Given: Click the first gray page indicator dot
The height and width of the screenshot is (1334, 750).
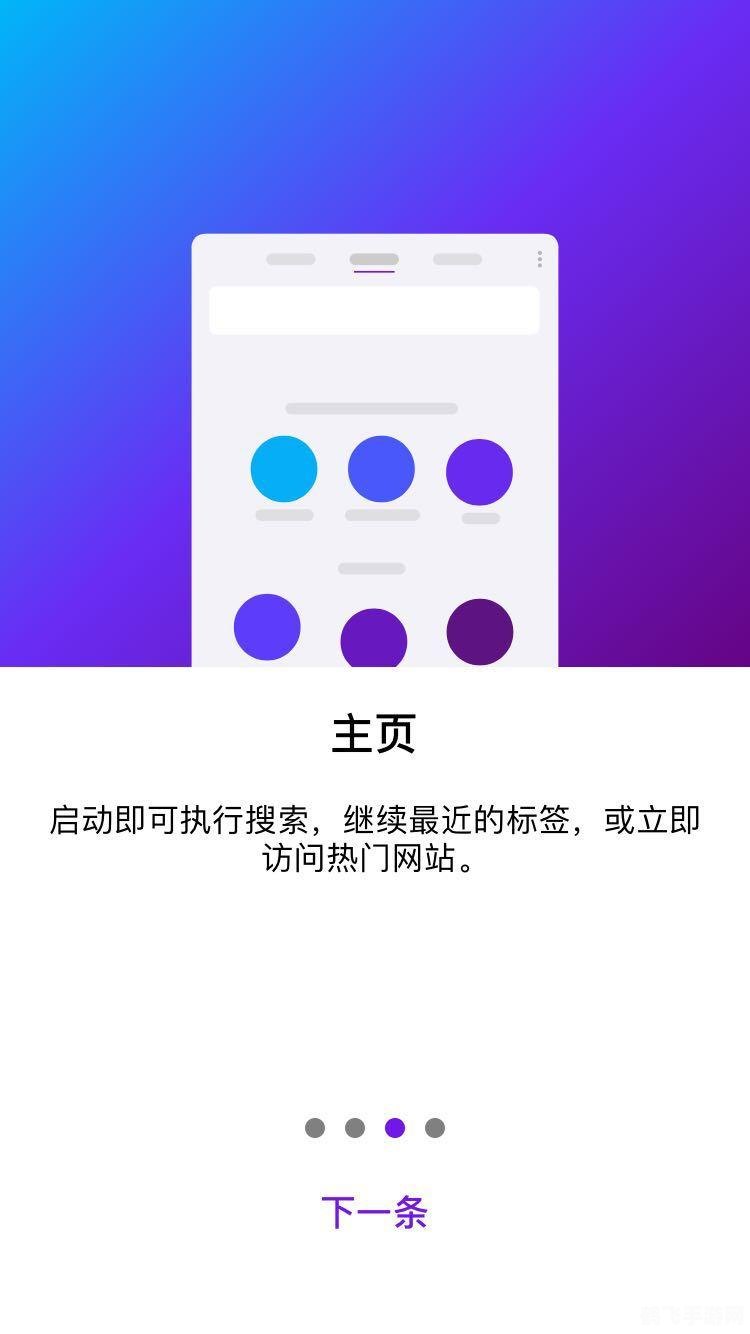Looking at the screenshot, I should 317,1127.
